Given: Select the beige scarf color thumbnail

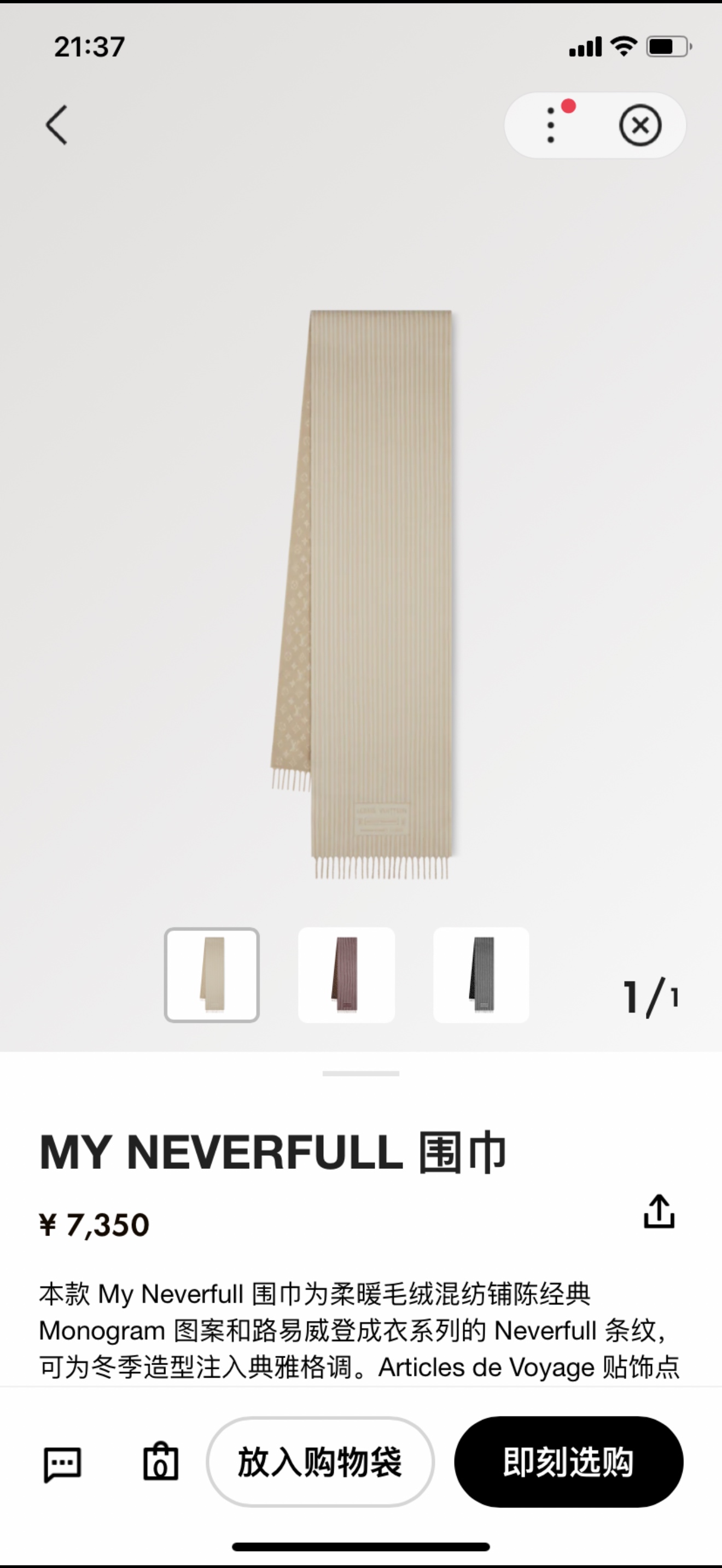Looking at the screenshot, I should pyautogui.click(x=212, y=974).
